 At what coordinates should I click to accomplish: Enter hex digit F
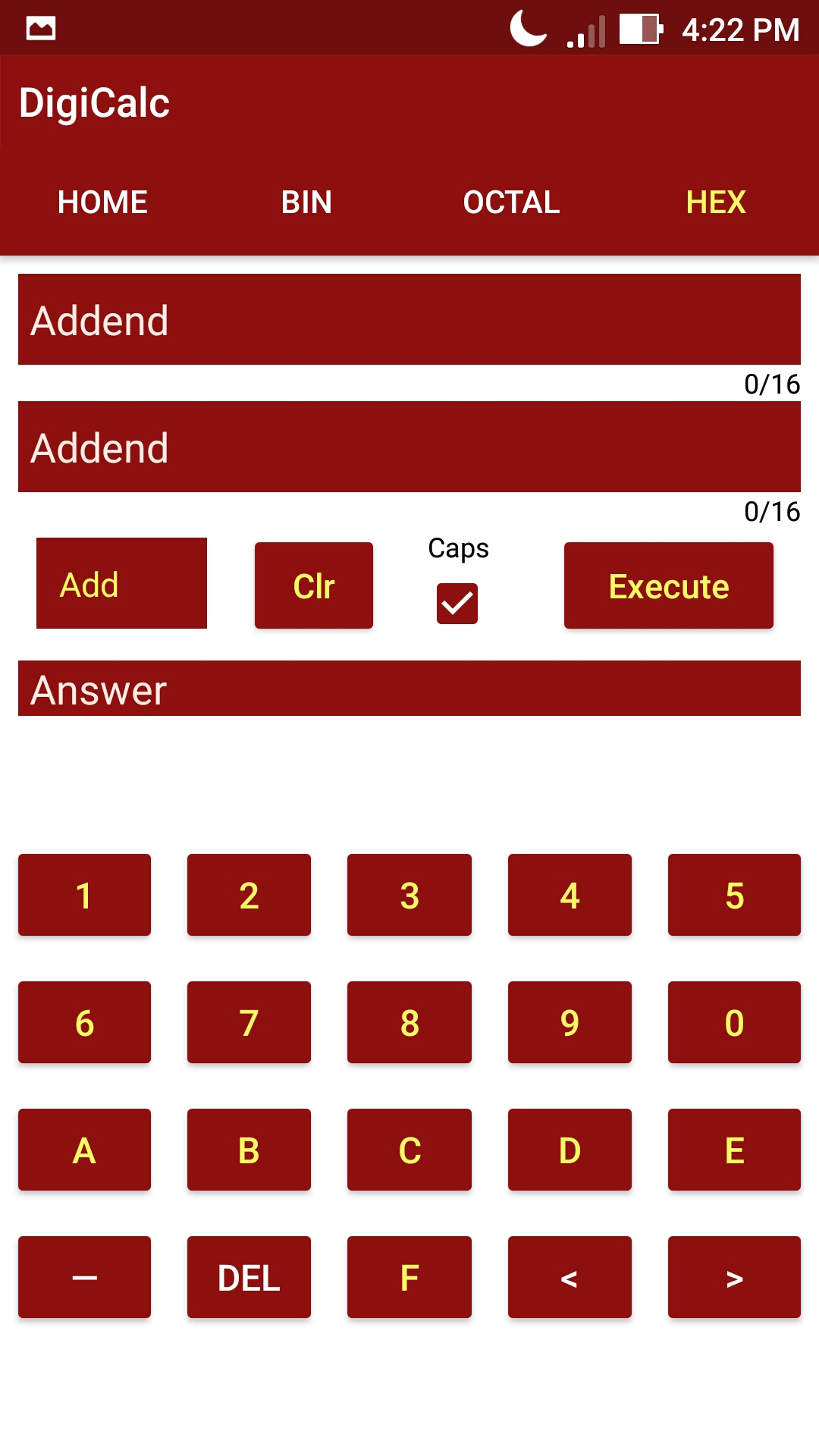point(409,1277)
